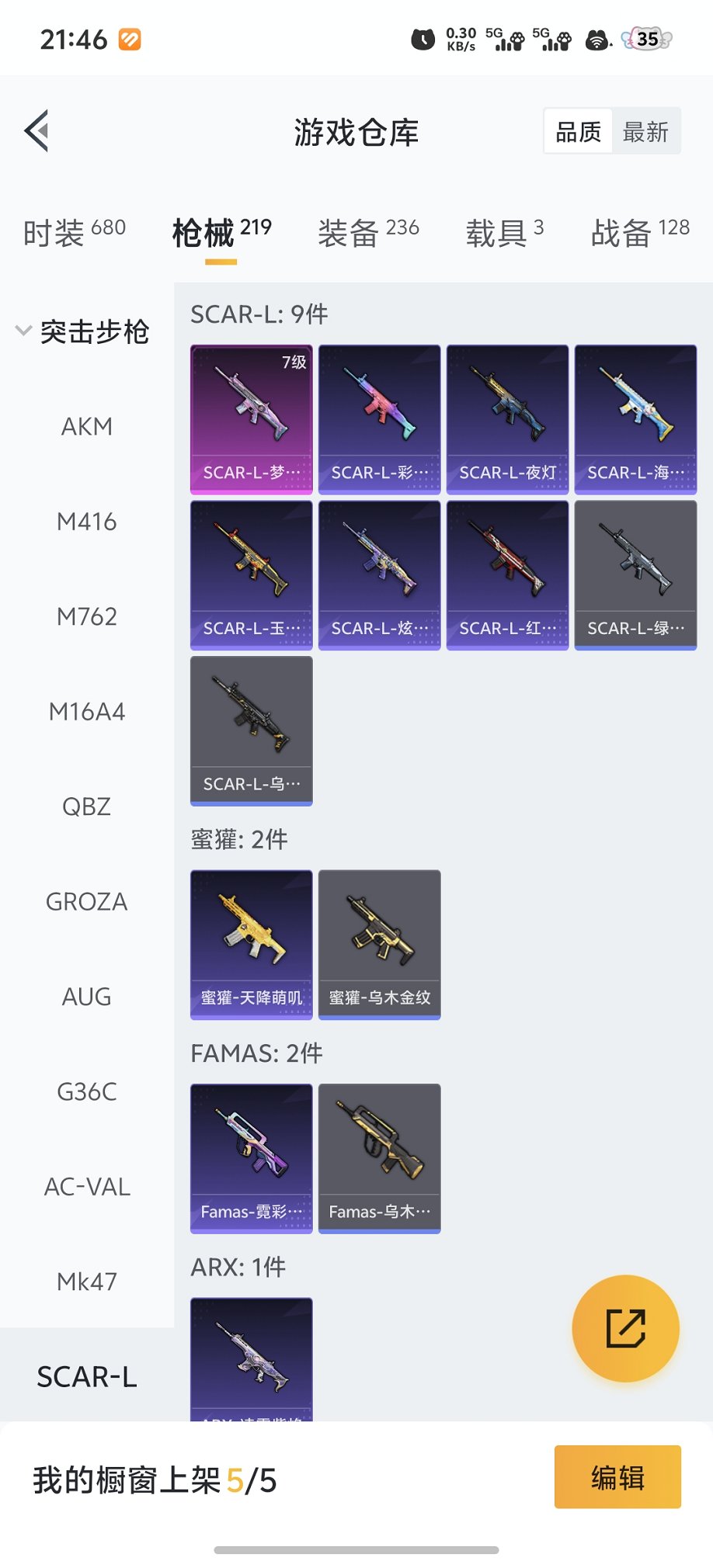
Task: Sort the warehouse by 最新
Action: 645,131
